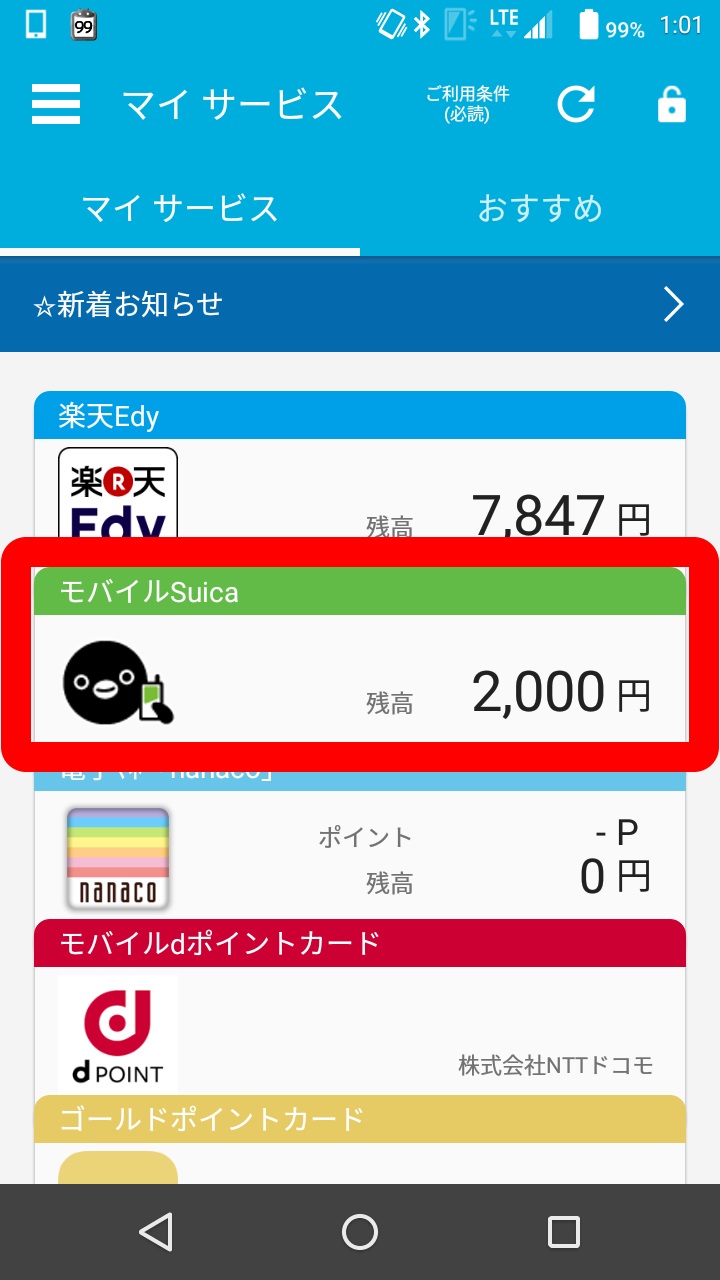This screenshot has width=720, height=1280.
Task: Open the hamburger drawer menu
Action: pos(55,104)
